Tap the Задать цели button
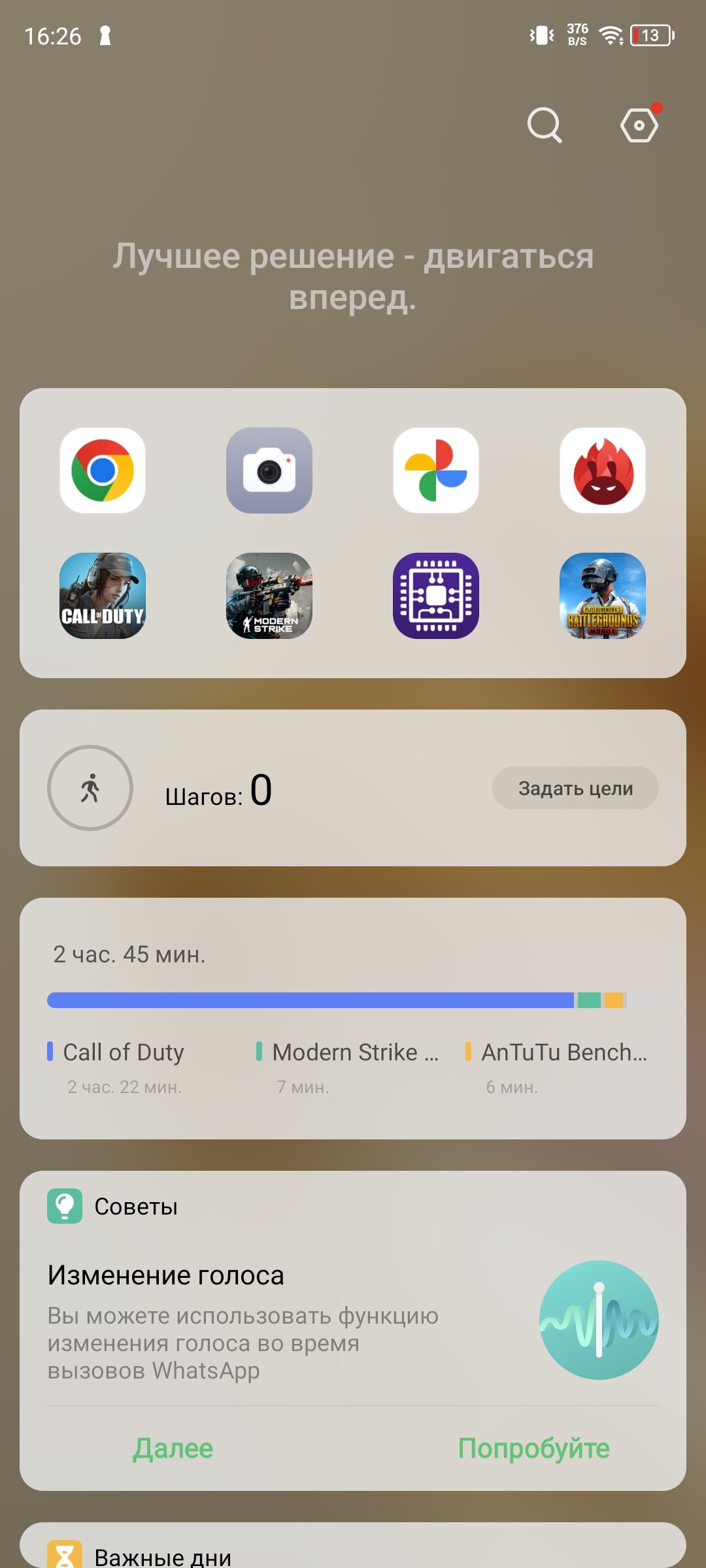The image size is (706, 1568). tap(575, 788)
